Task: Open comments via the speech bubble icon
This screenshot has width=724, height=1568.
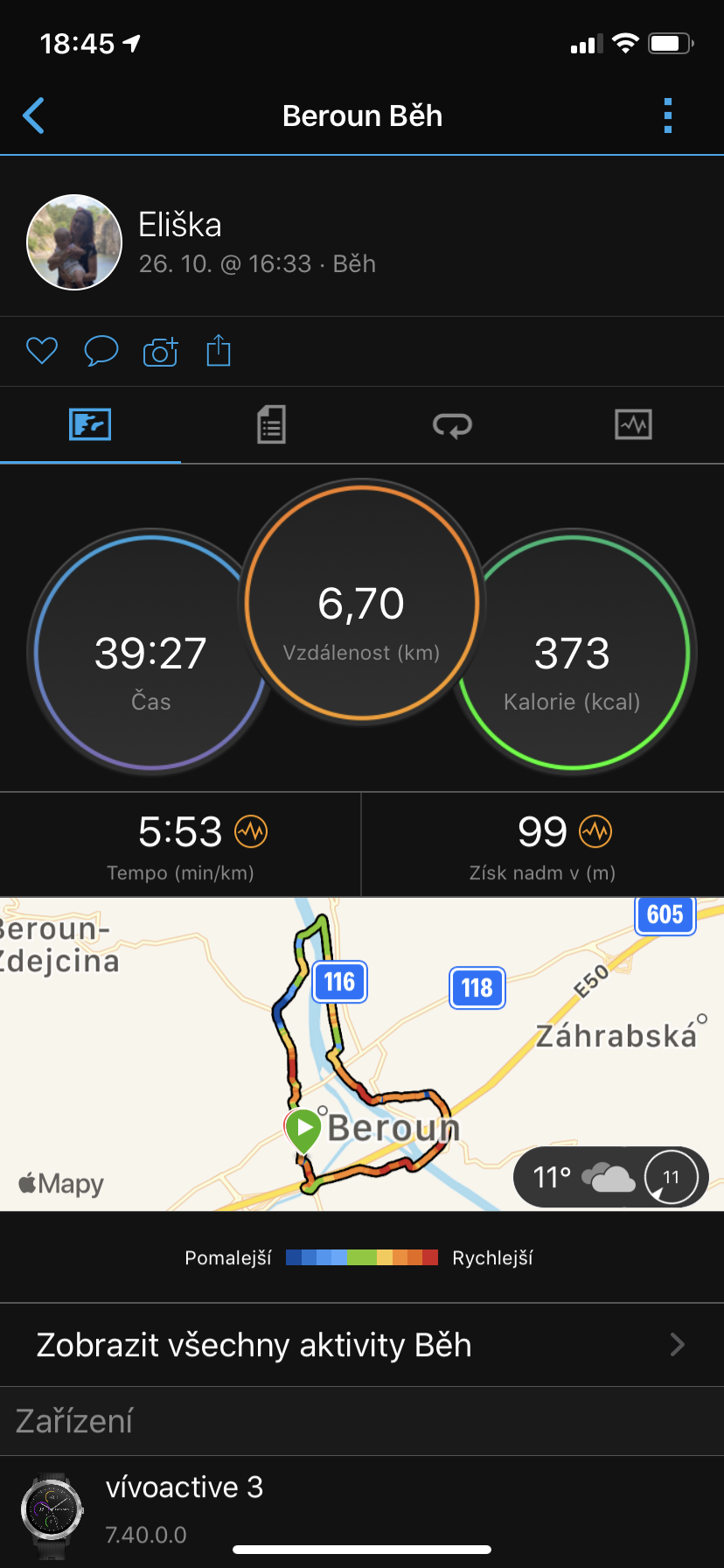Action: [x=101, y=351]
